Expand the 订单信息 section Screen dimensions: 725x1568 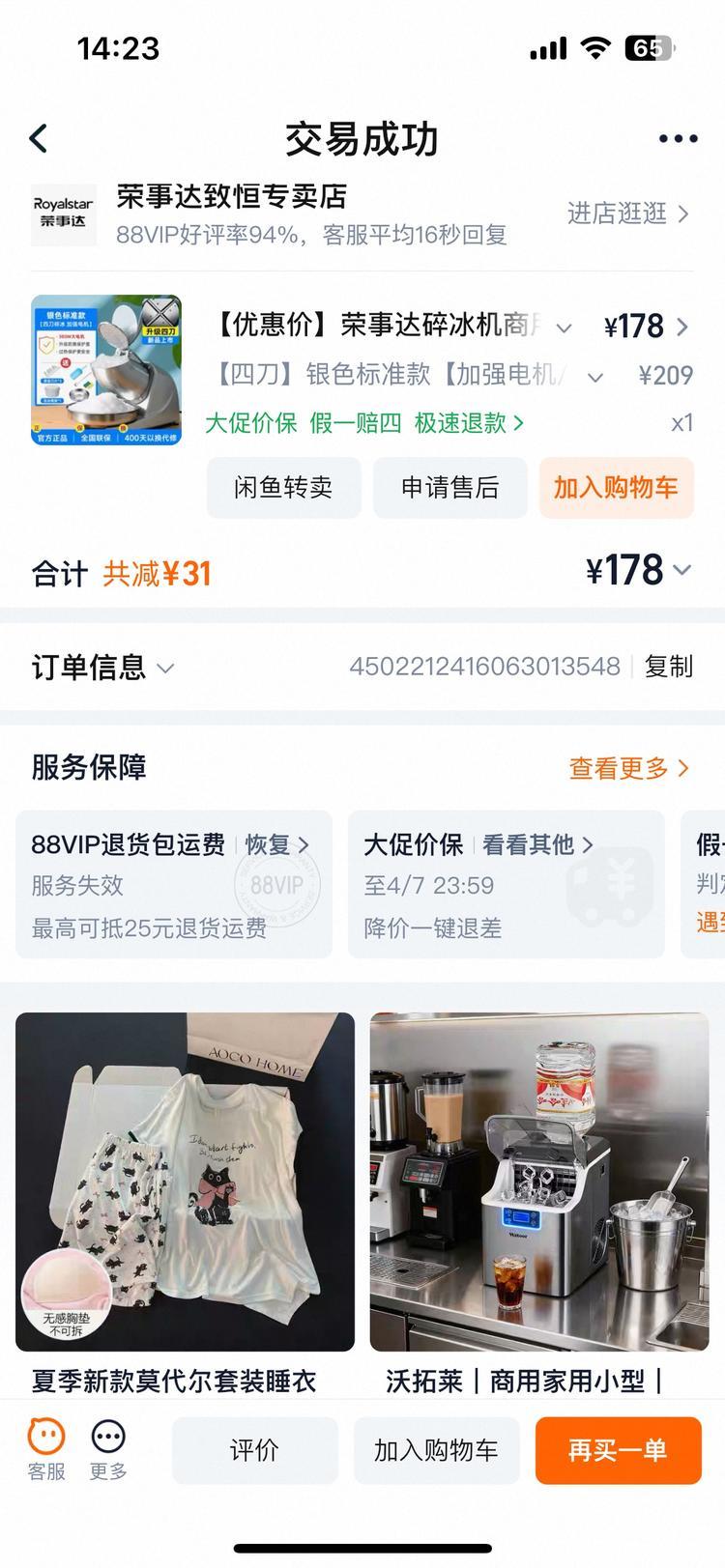[x=102, y=668]
